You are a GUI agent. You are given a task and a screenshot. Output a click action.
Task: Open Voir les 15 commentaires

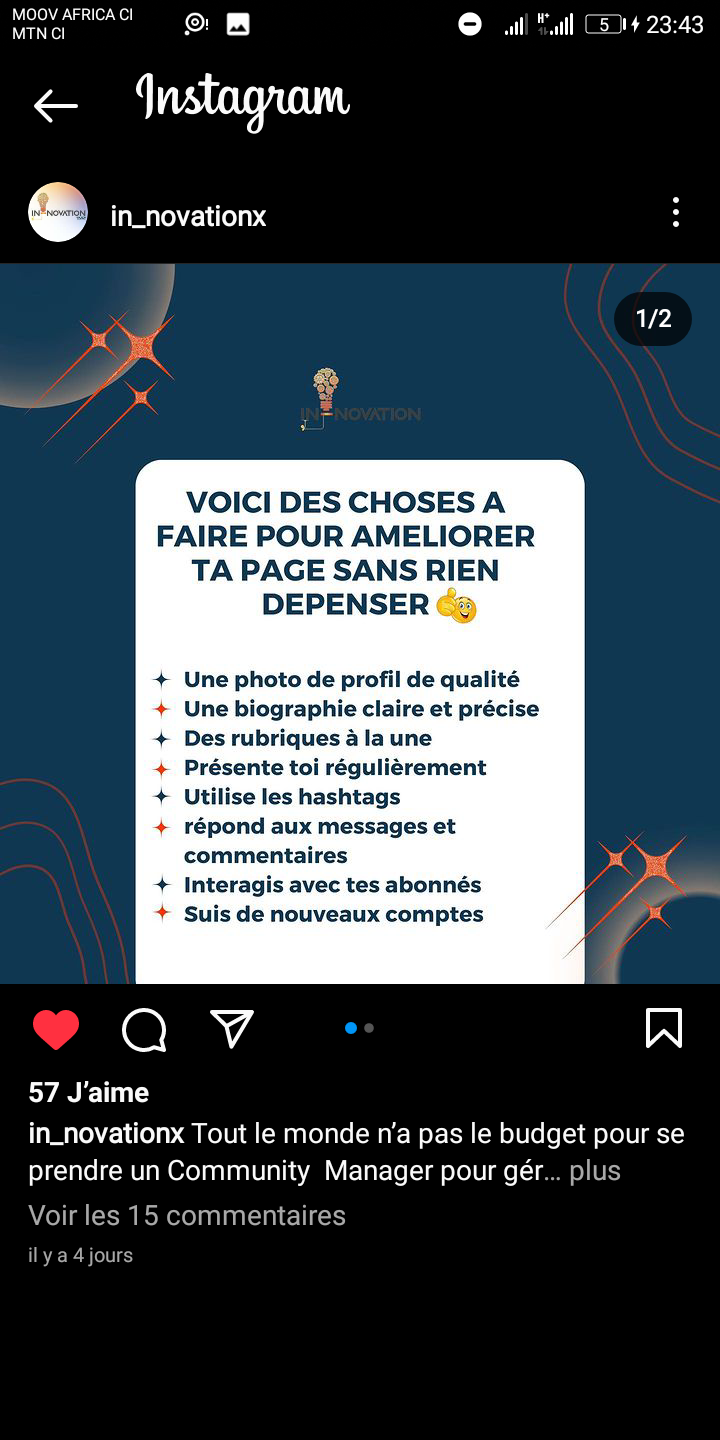(187, 1215)
